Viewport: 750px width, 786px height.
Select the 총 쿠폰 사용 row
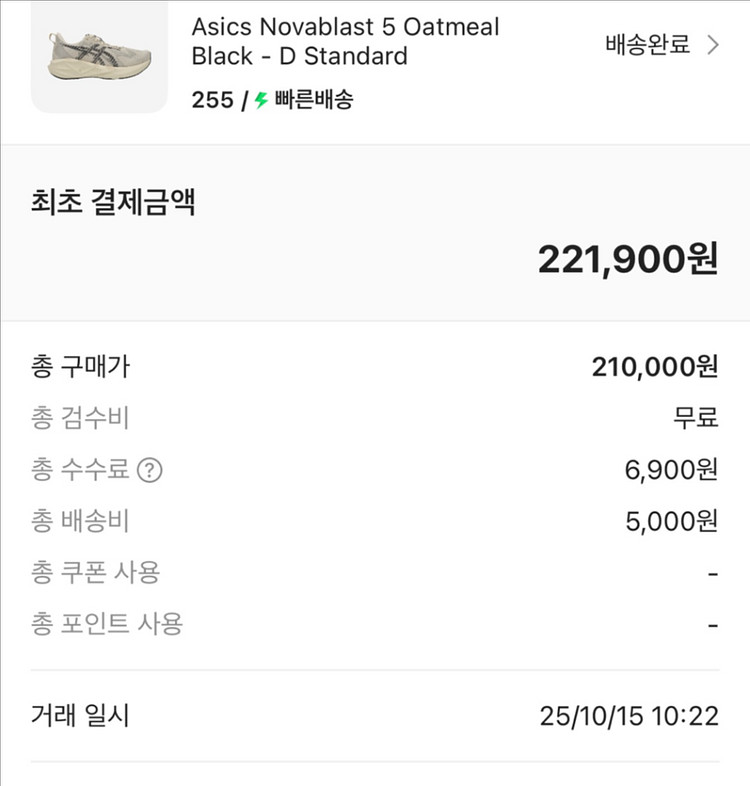96,571
